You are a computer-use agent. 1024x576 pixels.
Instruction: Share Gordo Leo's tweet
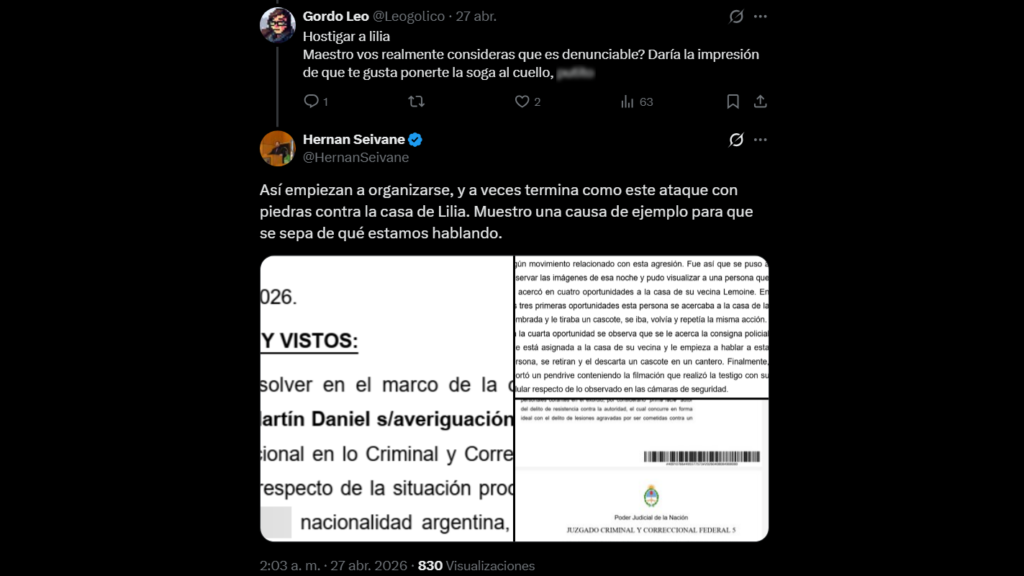click(x=760, y=101)
